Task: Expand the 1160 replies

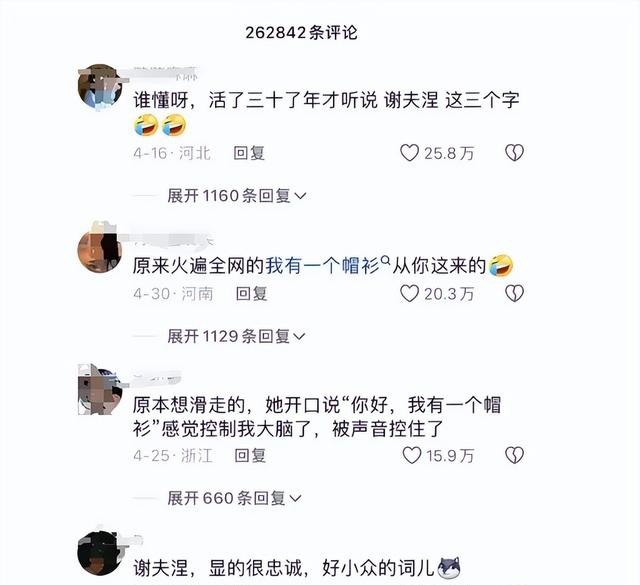Action: pos(236,195)
